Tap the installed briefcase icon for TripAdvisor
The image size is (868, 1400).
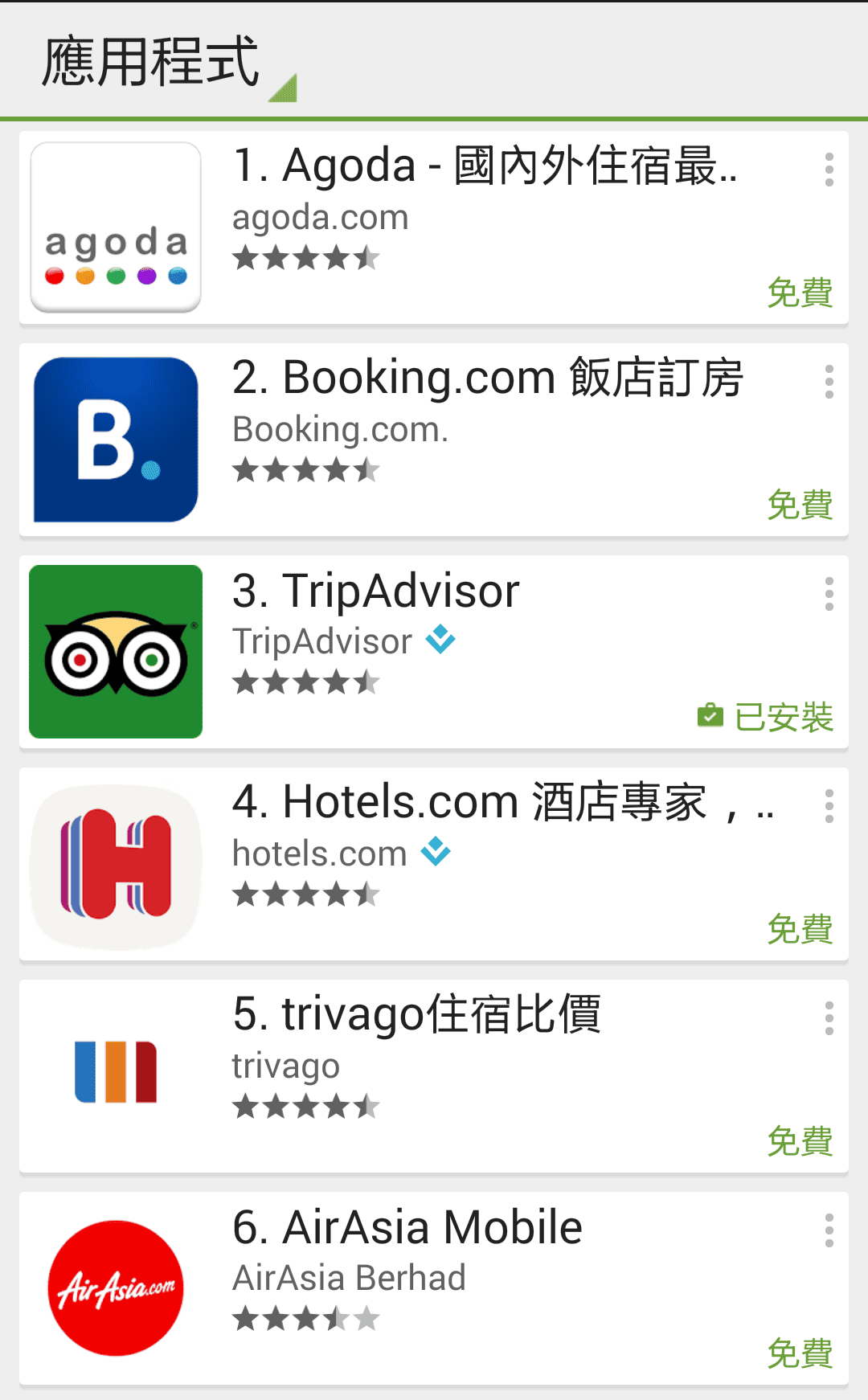(710, 714)
